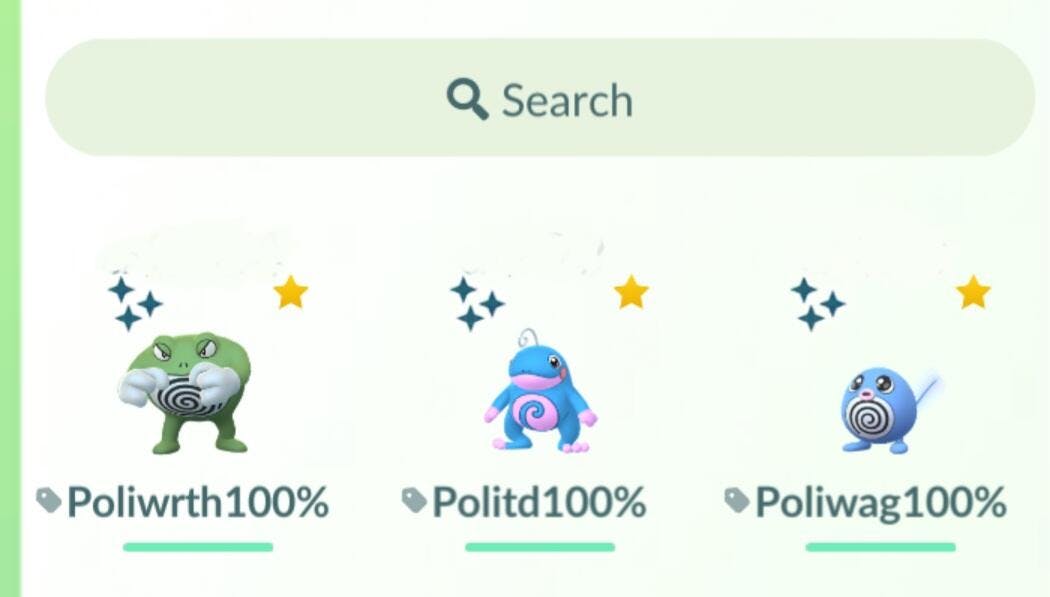Select the Poliwag100% Pokémon
This screenshot has width=1050, height=597.
[877, 405]
